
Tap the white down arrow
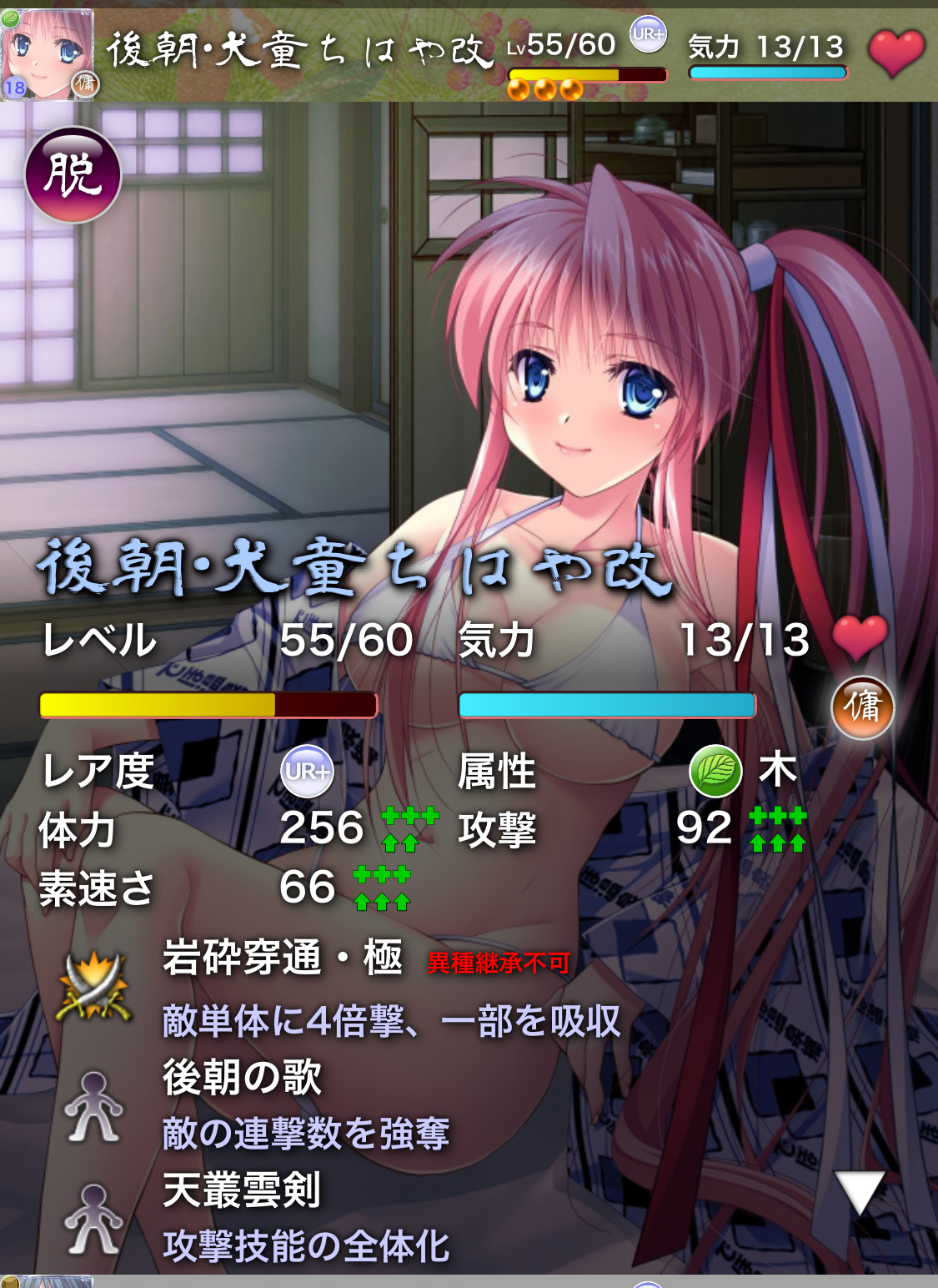[860, 1191]
